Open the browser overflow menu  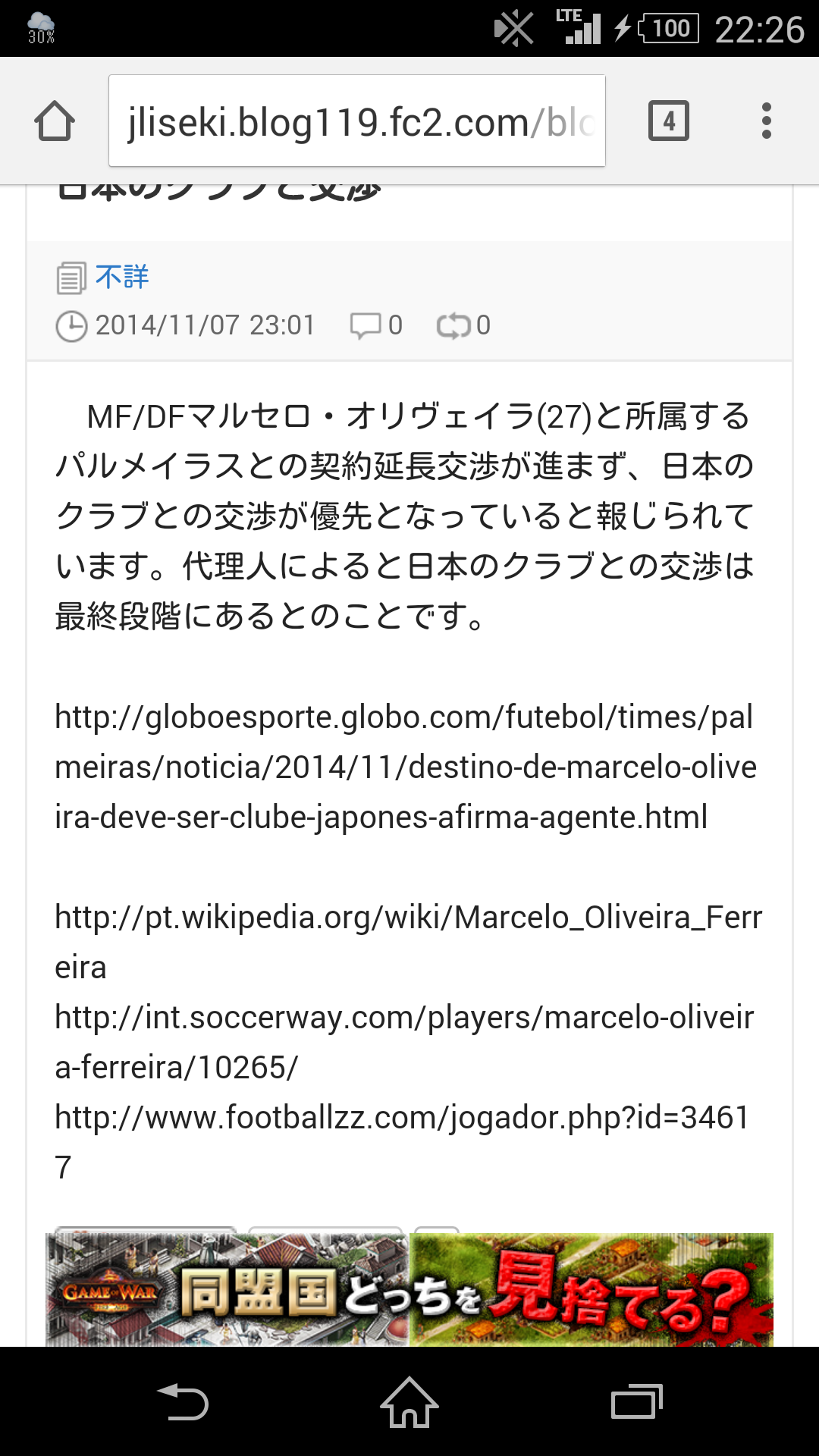coord(766,121)
